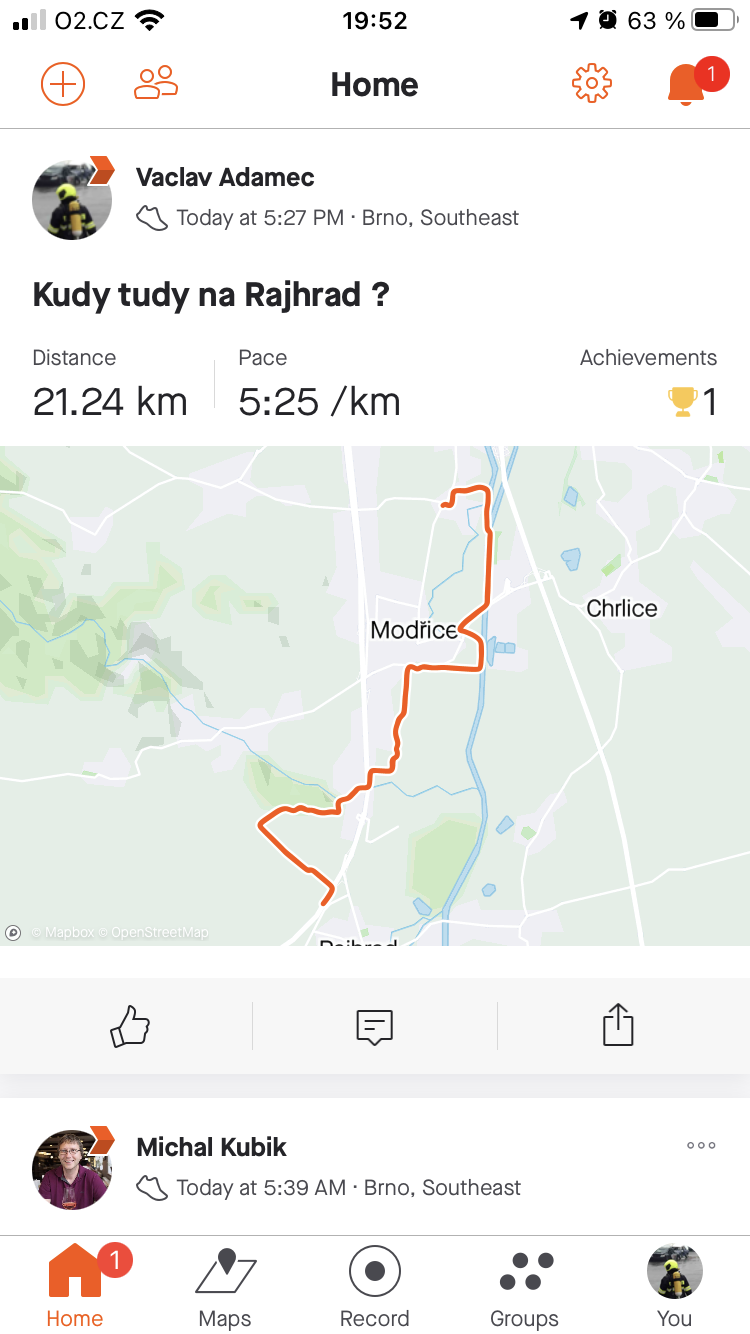Screen dimensions: 750x1334
Task: Open the three-dot menu on Michal Kubik's post
Action: coord(701,1145)
